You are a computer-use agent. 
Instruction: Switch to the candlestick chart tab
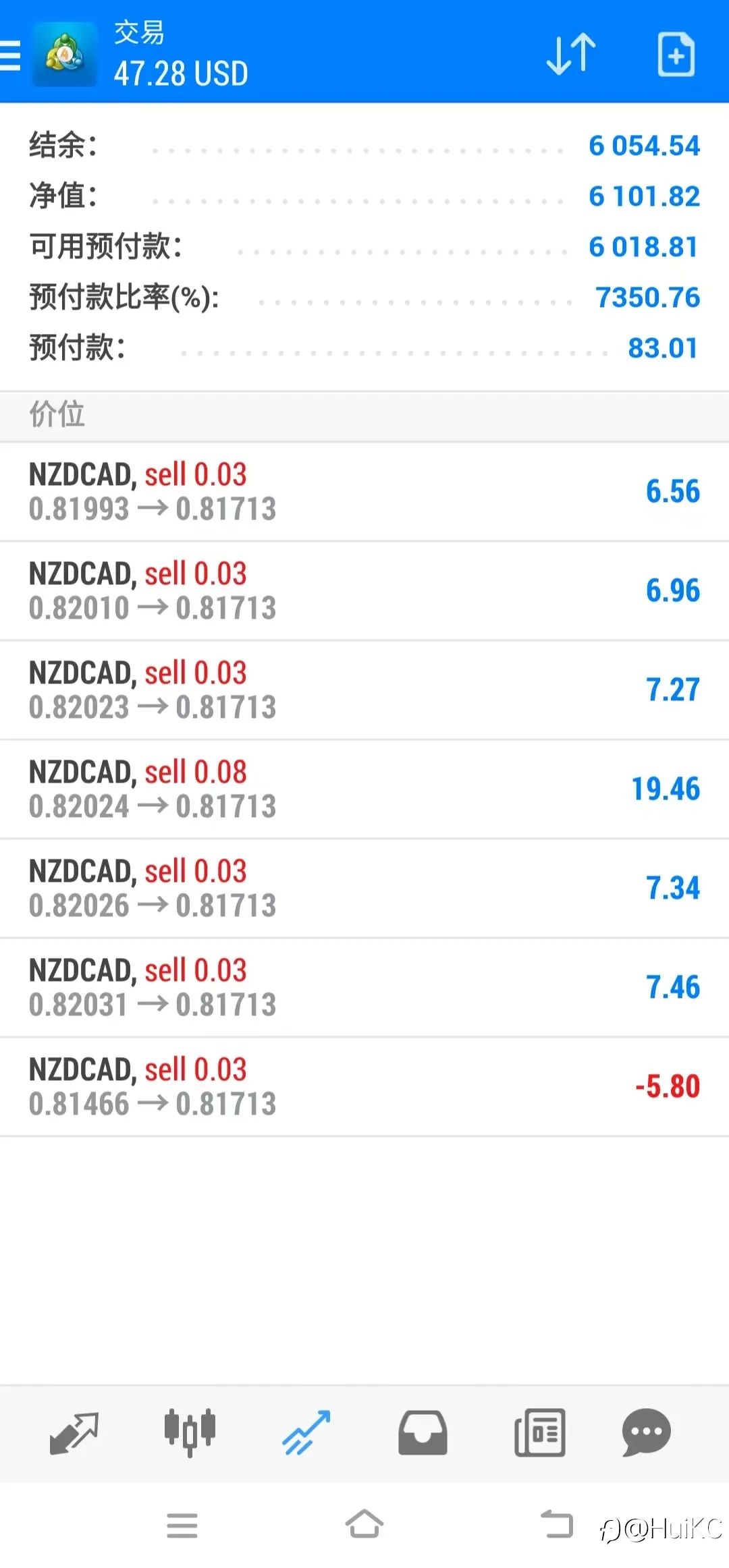(190, 1432)
